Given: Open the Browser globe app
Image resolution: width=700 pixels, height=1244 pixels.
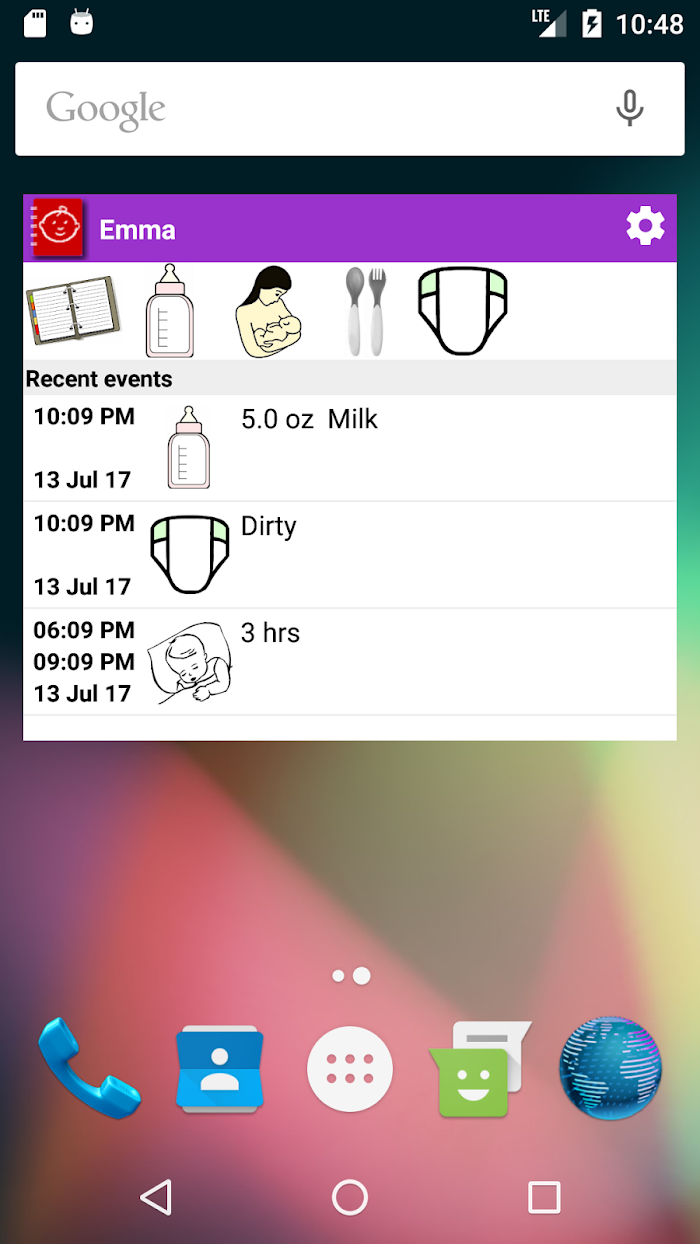Looking at the screenshot, I should tap(611, 1068).
